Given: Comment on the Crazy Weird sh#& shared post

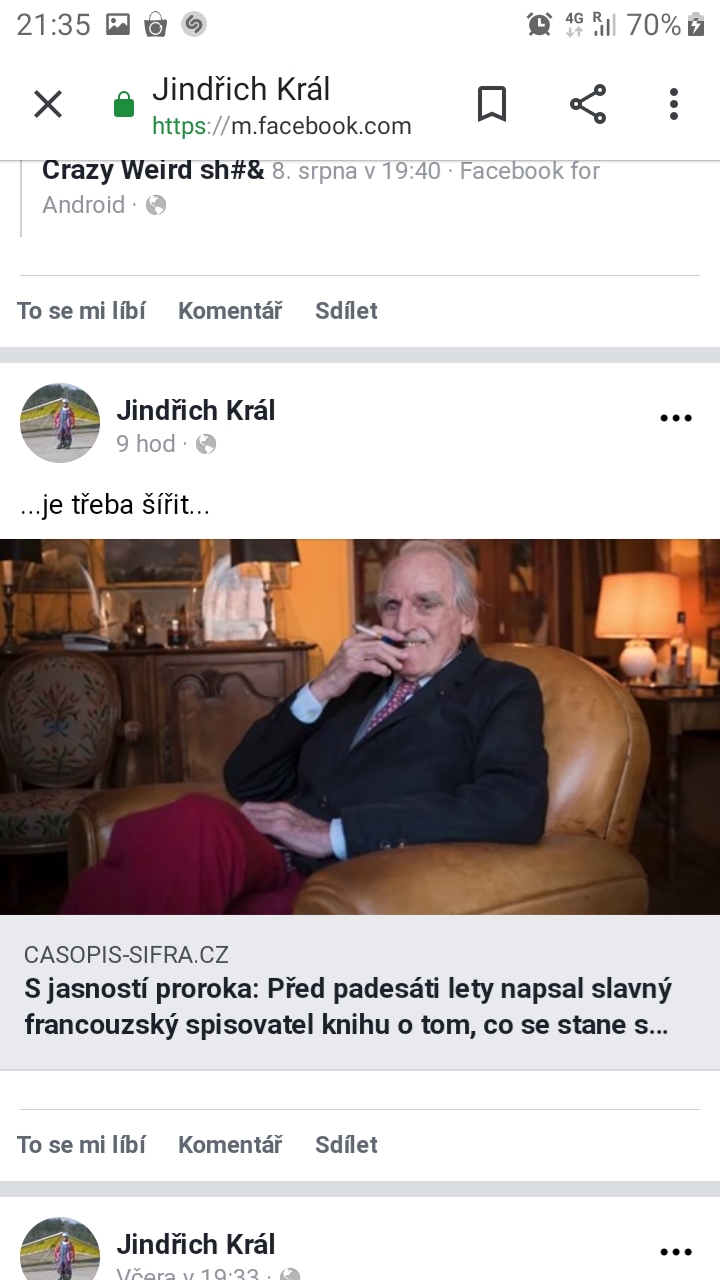Looking at the screenshot, I should click(230, 311).
